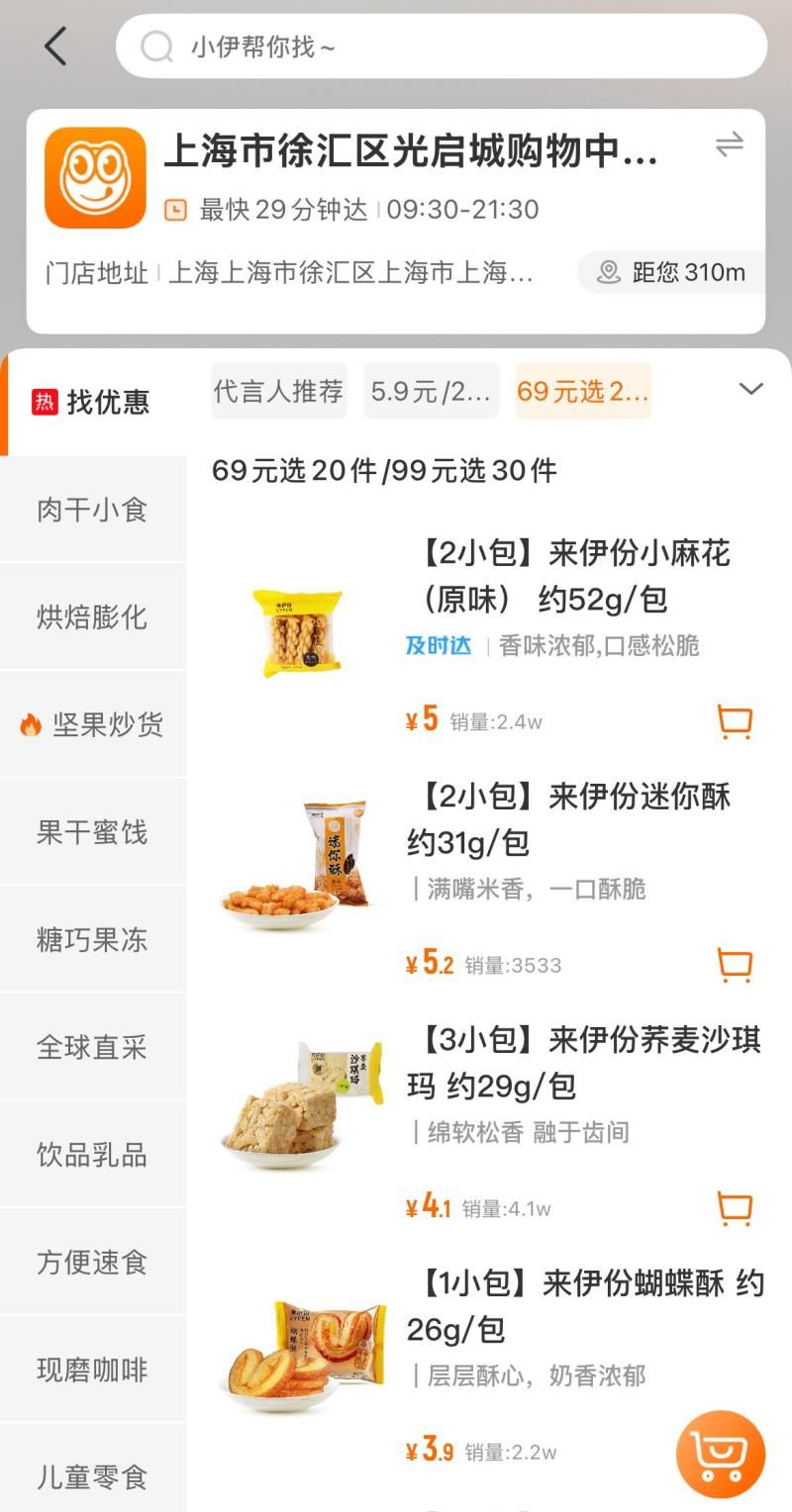Open the 现磨咖啡 category
Screen dimensions: 792x1512
pos(92,1370)
